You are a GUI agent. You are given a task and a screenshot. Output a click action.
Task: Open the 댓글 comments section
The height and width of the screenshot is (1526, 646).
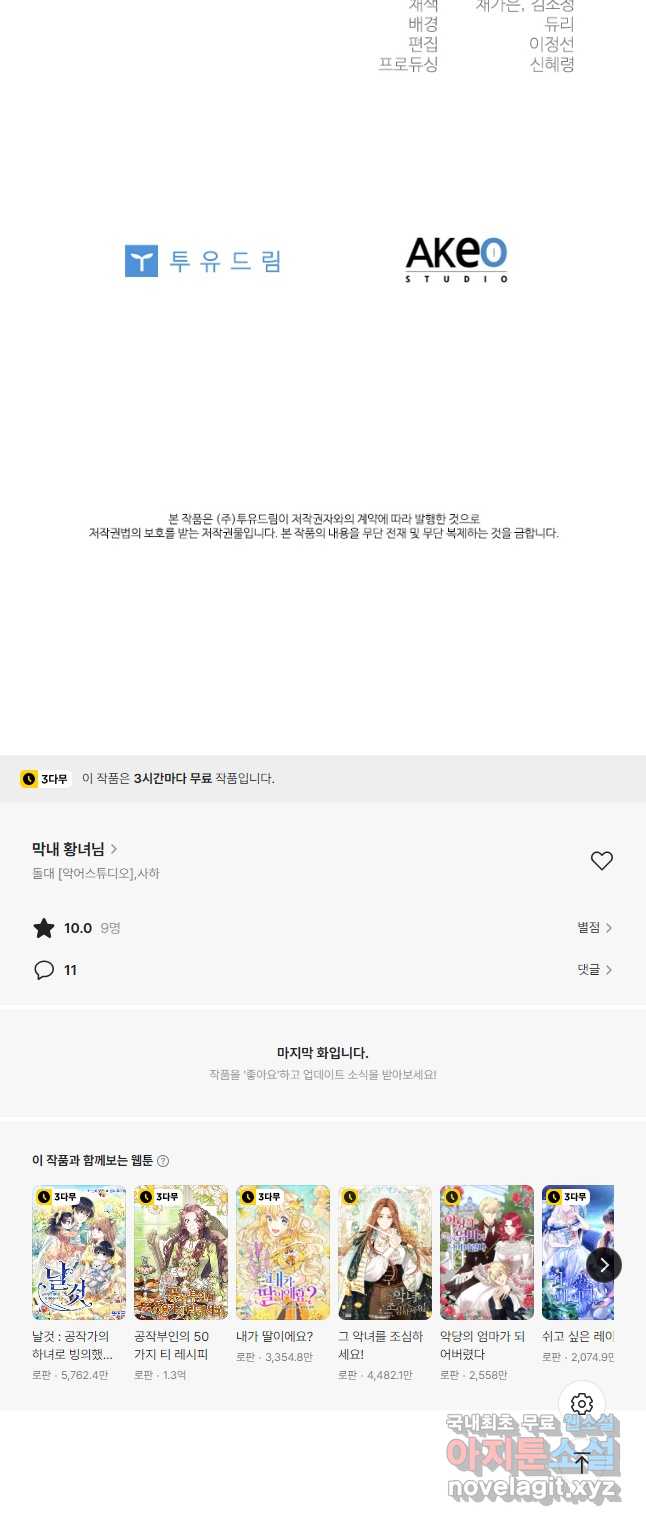point(594,970)
